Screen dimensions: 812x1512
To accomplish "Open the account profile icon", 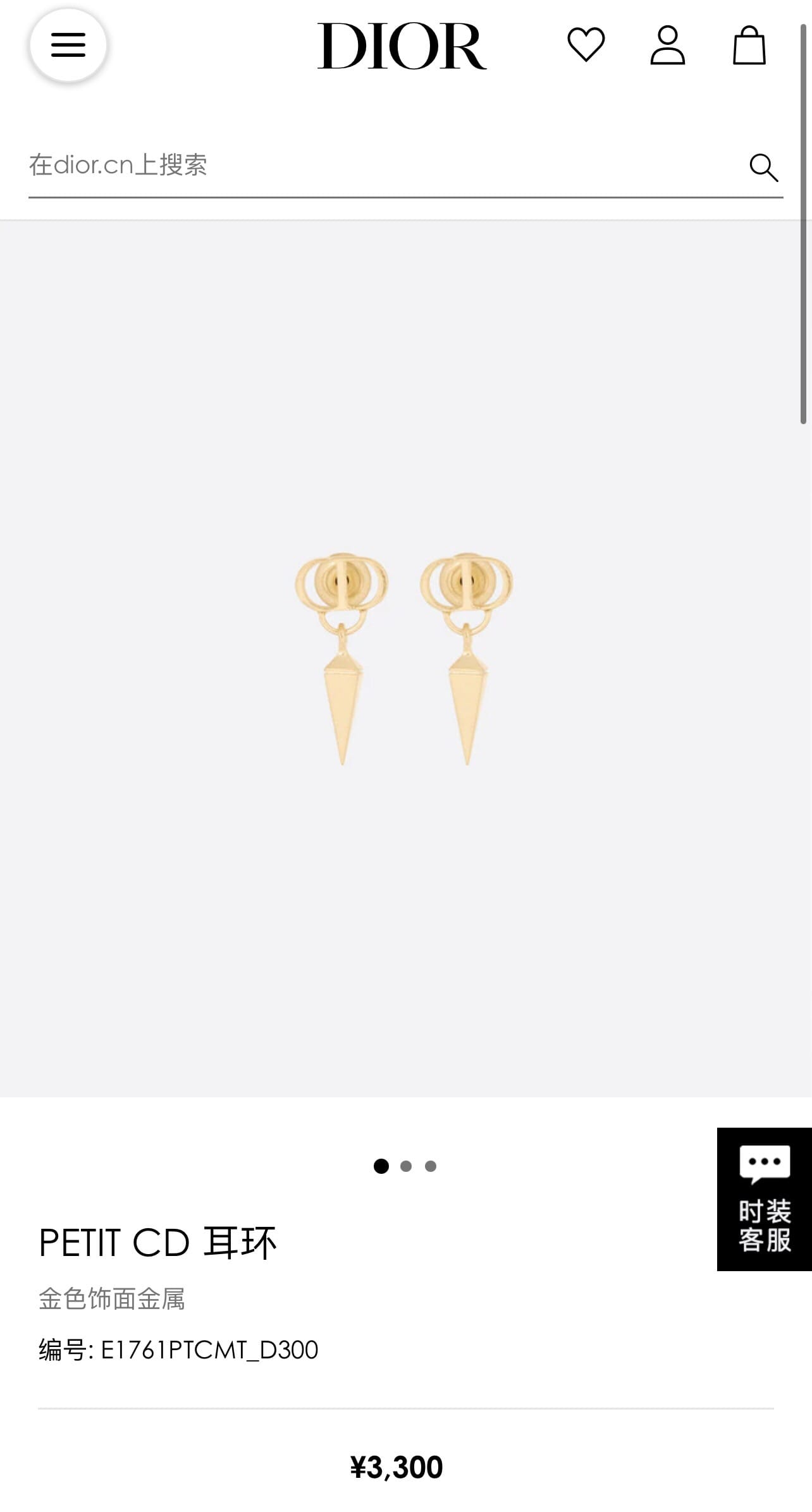I will [668, 45].
